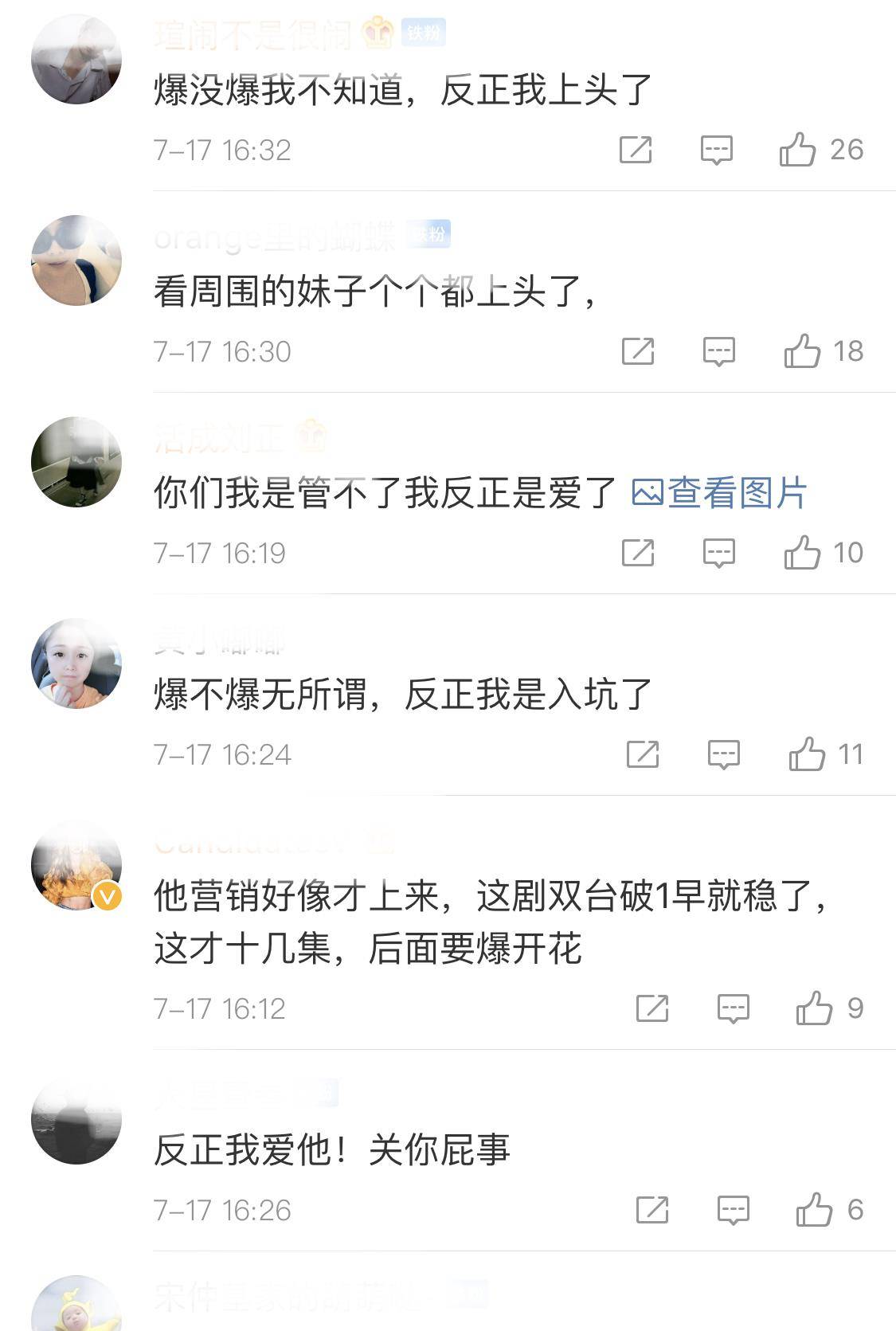Screen dimensions: 896x1331
Task: Like the comment about 双台破1早就稳了
Action: click(814, 1008)
